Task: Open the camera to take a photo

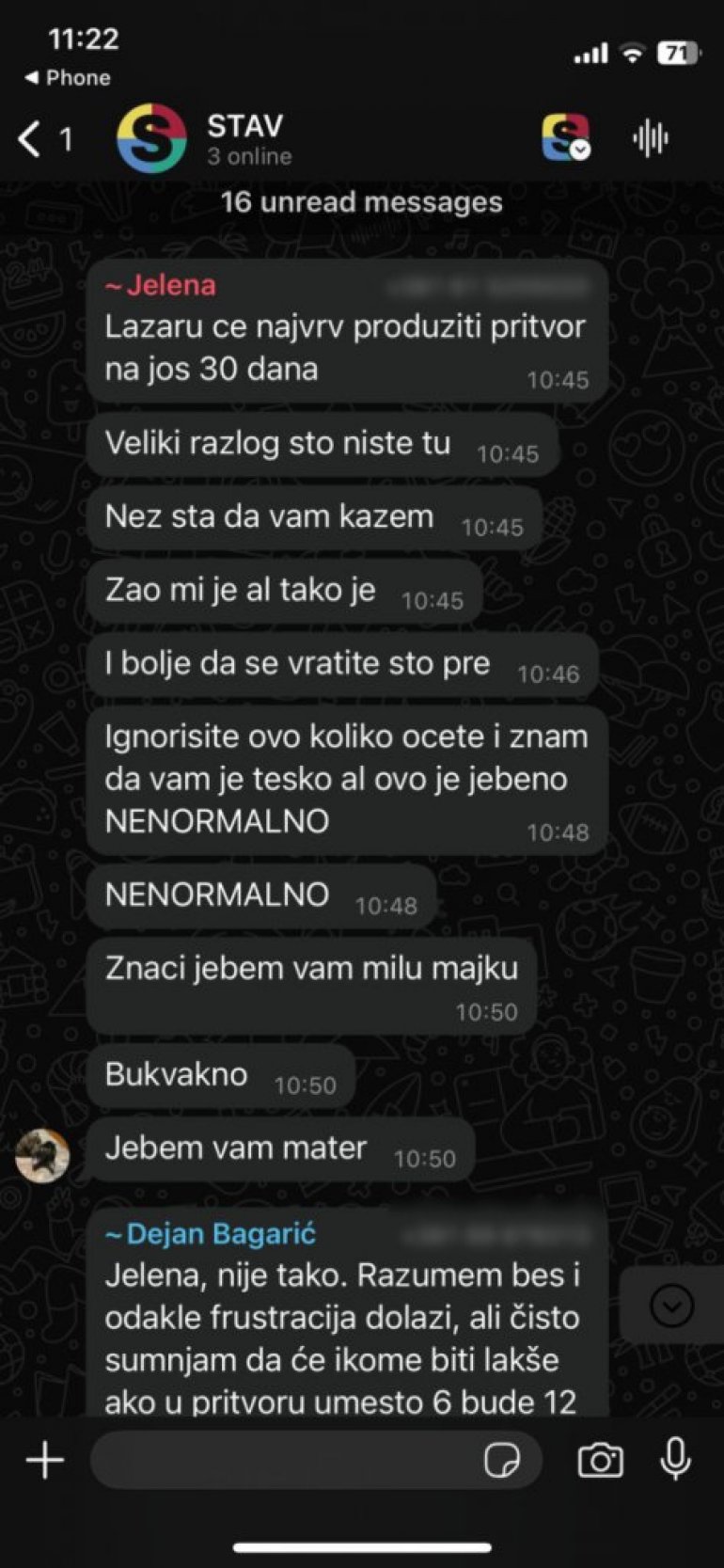Action: (x=600, y=1461)
